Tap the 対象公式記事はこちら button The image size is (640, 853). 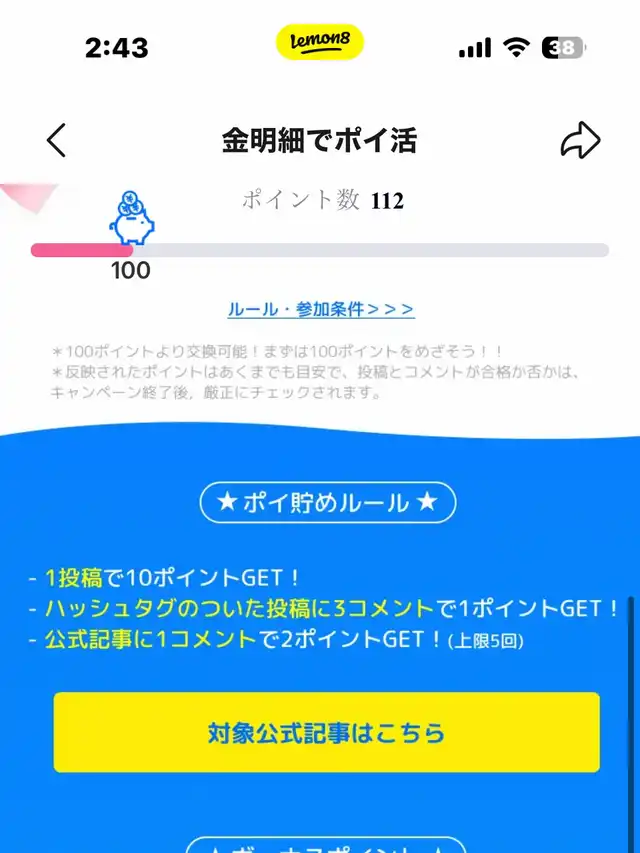tap(326, 732)
